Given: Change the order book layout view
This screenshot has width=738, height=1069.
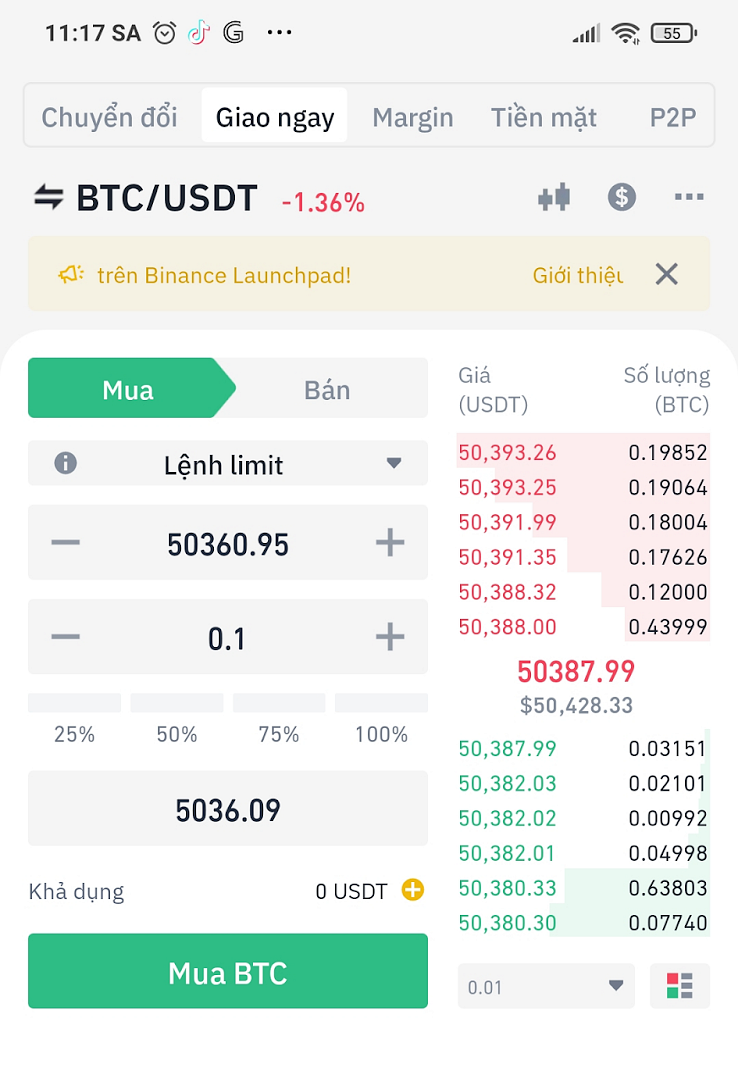Looking at the screenshot, I should 680,986.
